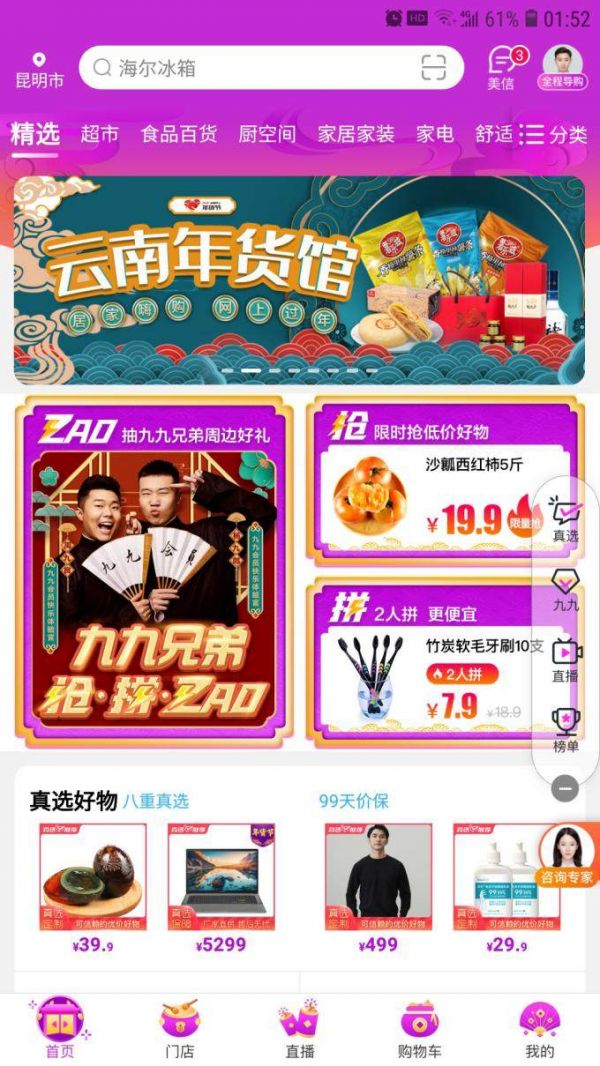Open the 海尔冰箱 search box
This screenshot has height=1066, width=600.
tap(250, 68)
